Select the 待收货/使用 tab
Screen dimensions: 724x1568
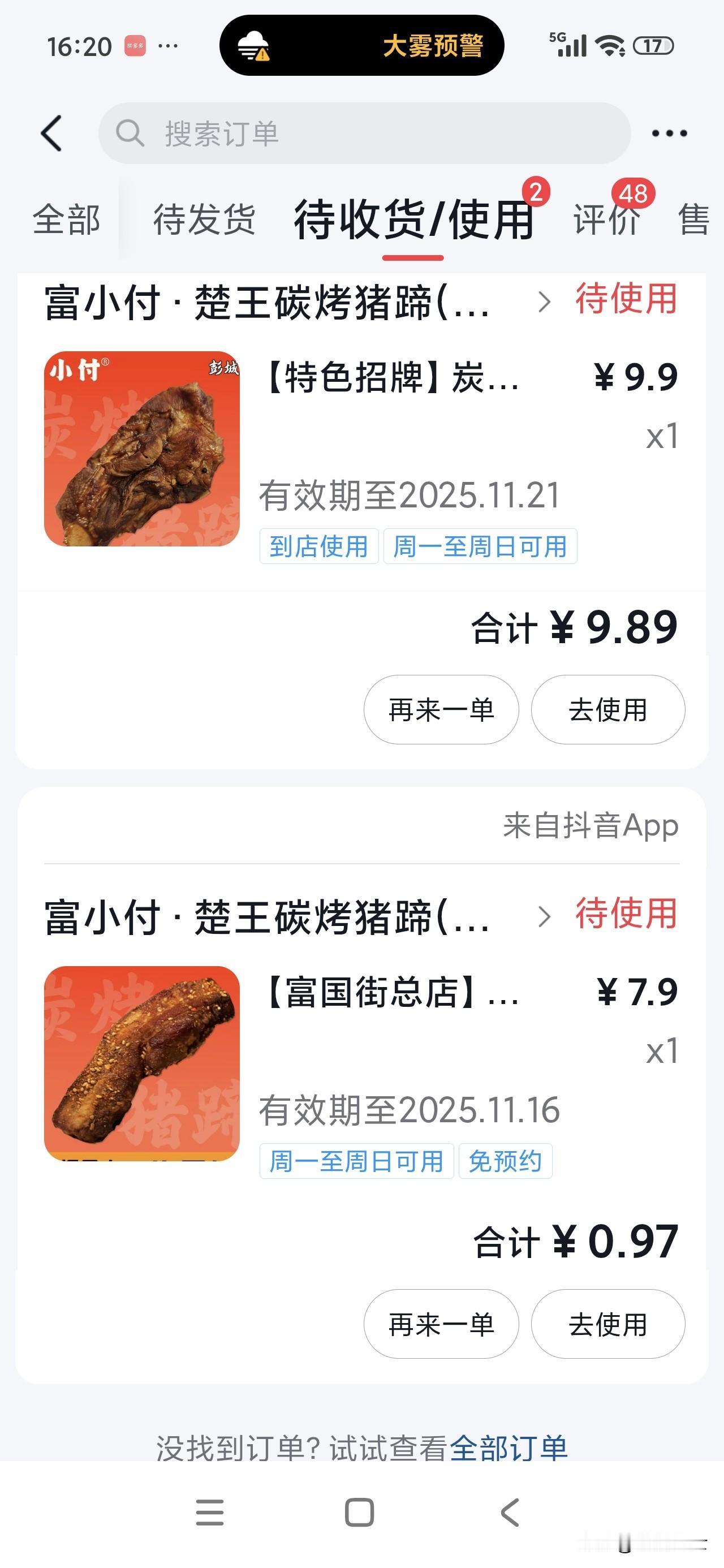(x=413, y=219)
